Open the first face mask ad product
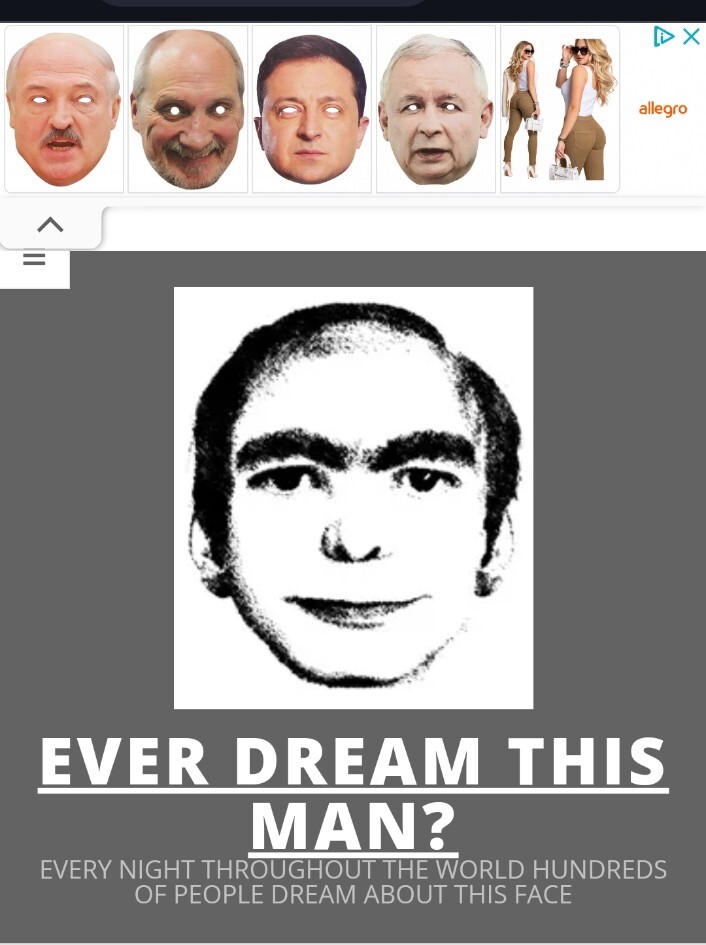This screenshot has width=706, height=945. (64, 109)
